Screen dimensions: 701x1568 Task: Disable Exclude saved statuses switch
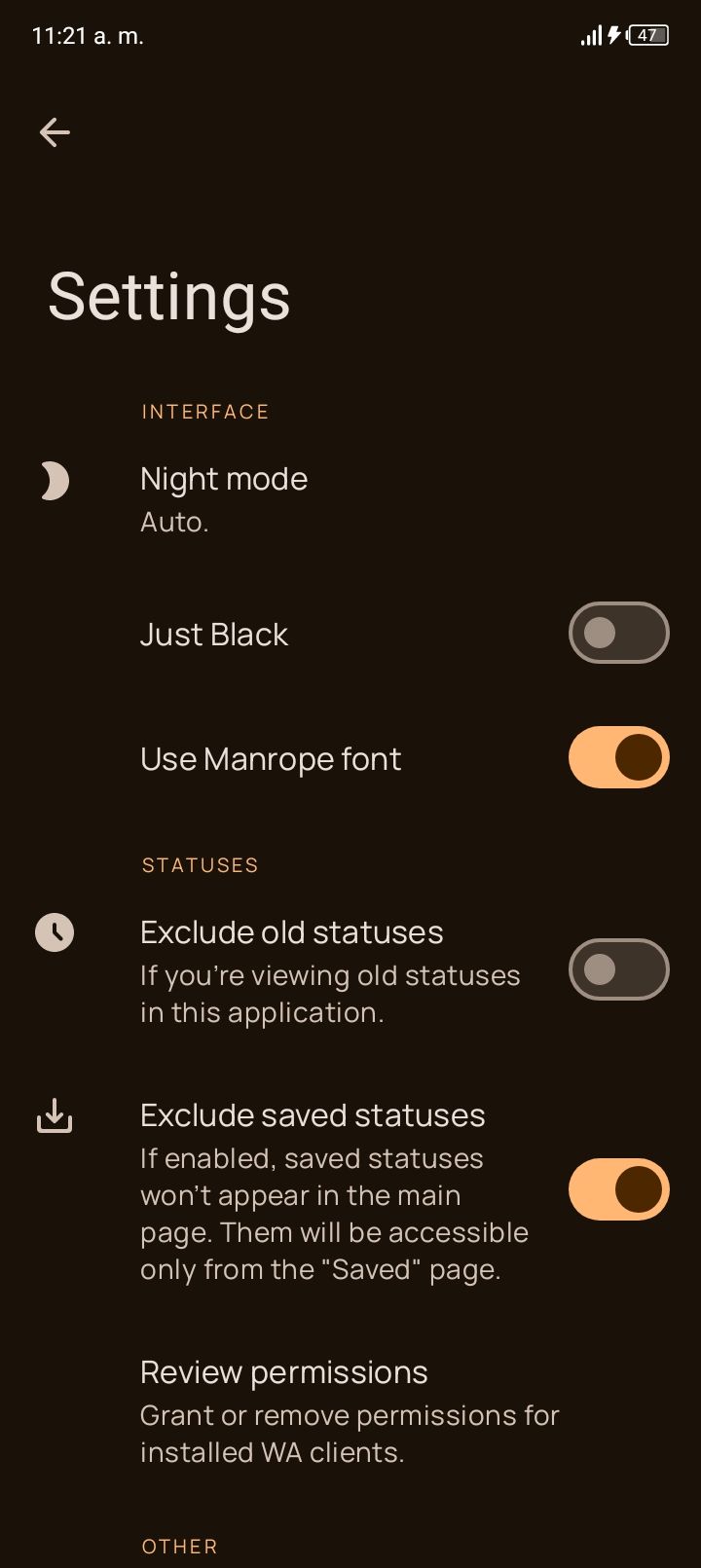pyautogui.click(x=618, y=1189)
